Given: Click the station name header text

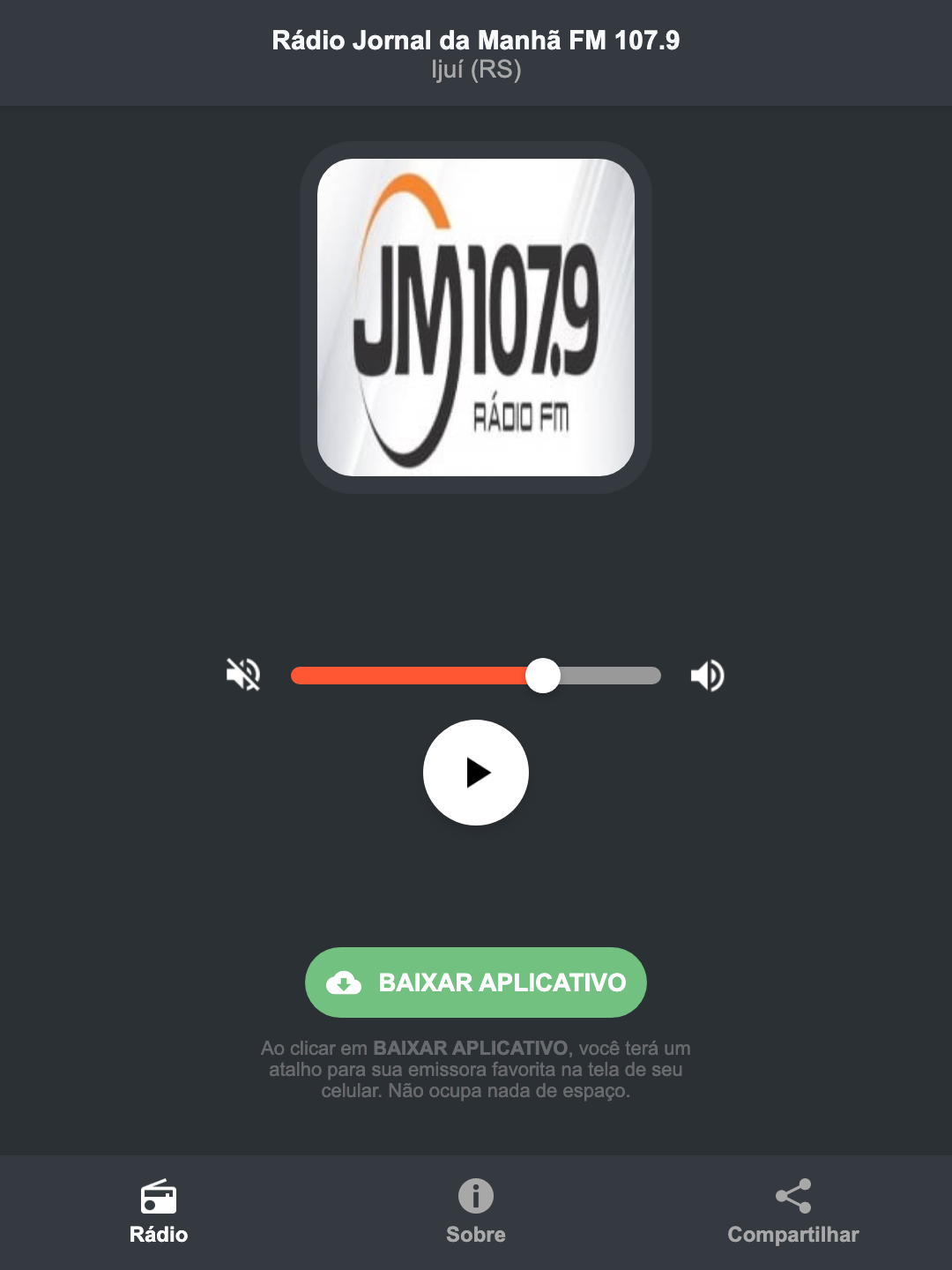Looking at the screenshot, I should [475, 39].
